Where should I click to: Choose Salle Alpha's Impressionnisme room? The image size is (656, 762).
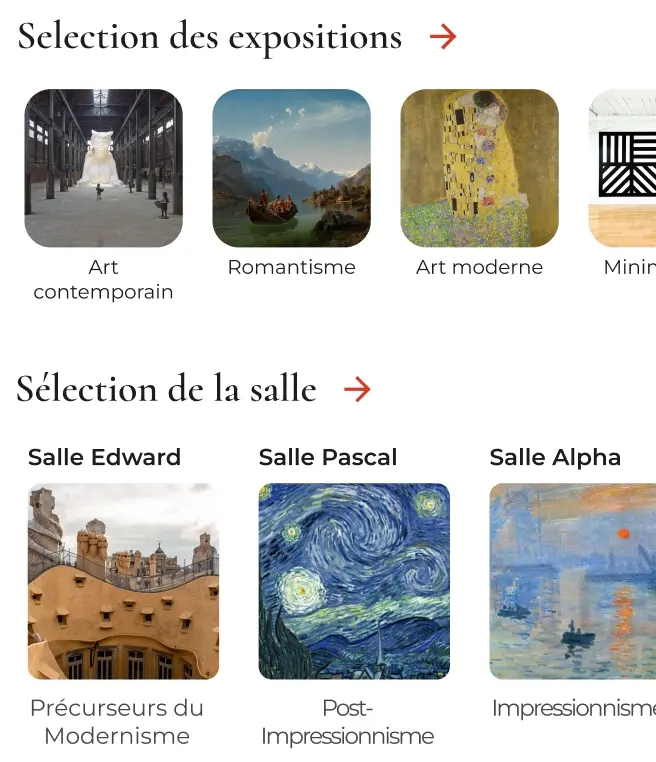(573, 581)
